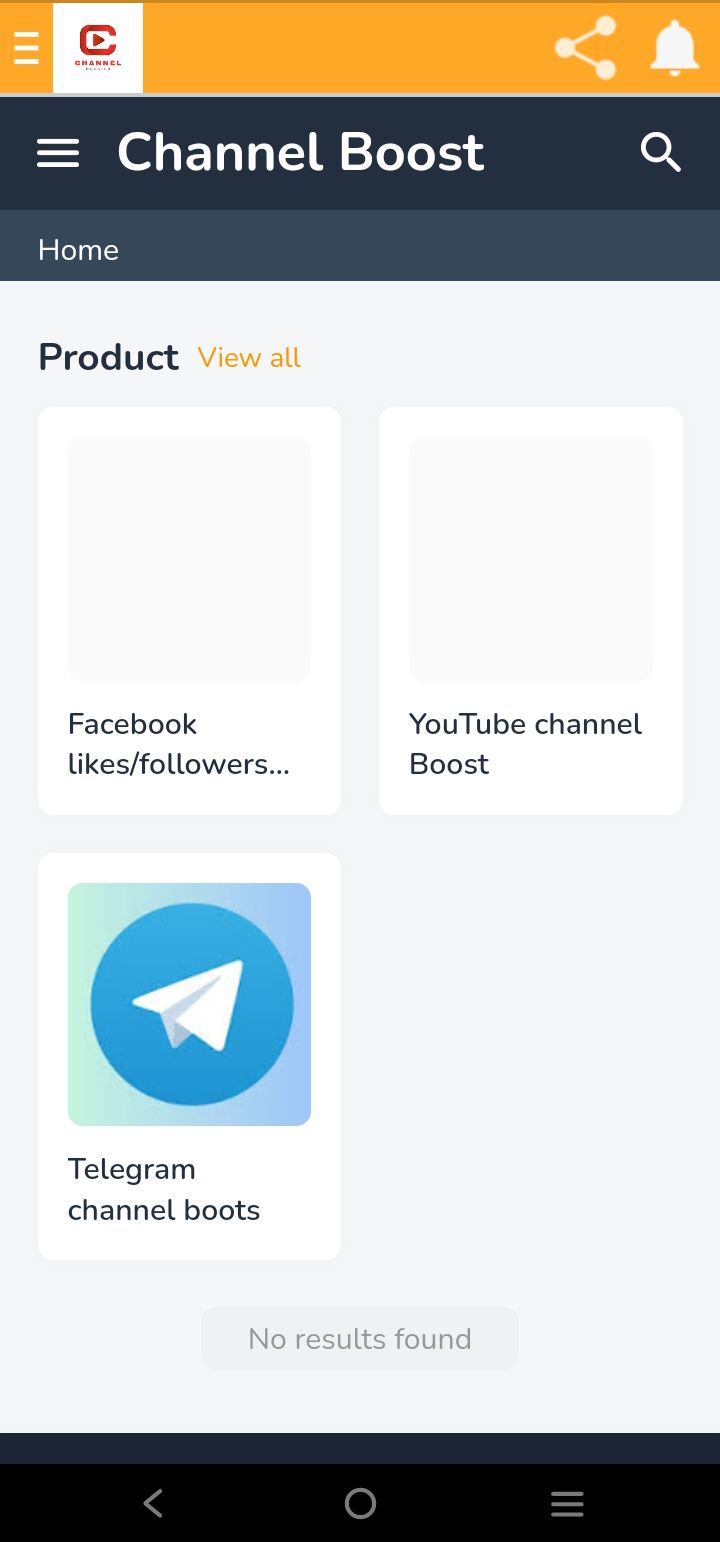The width and height of the screenshot is (720, 1542).
Task: Open the notifications bell
Action: pos(674,48)
